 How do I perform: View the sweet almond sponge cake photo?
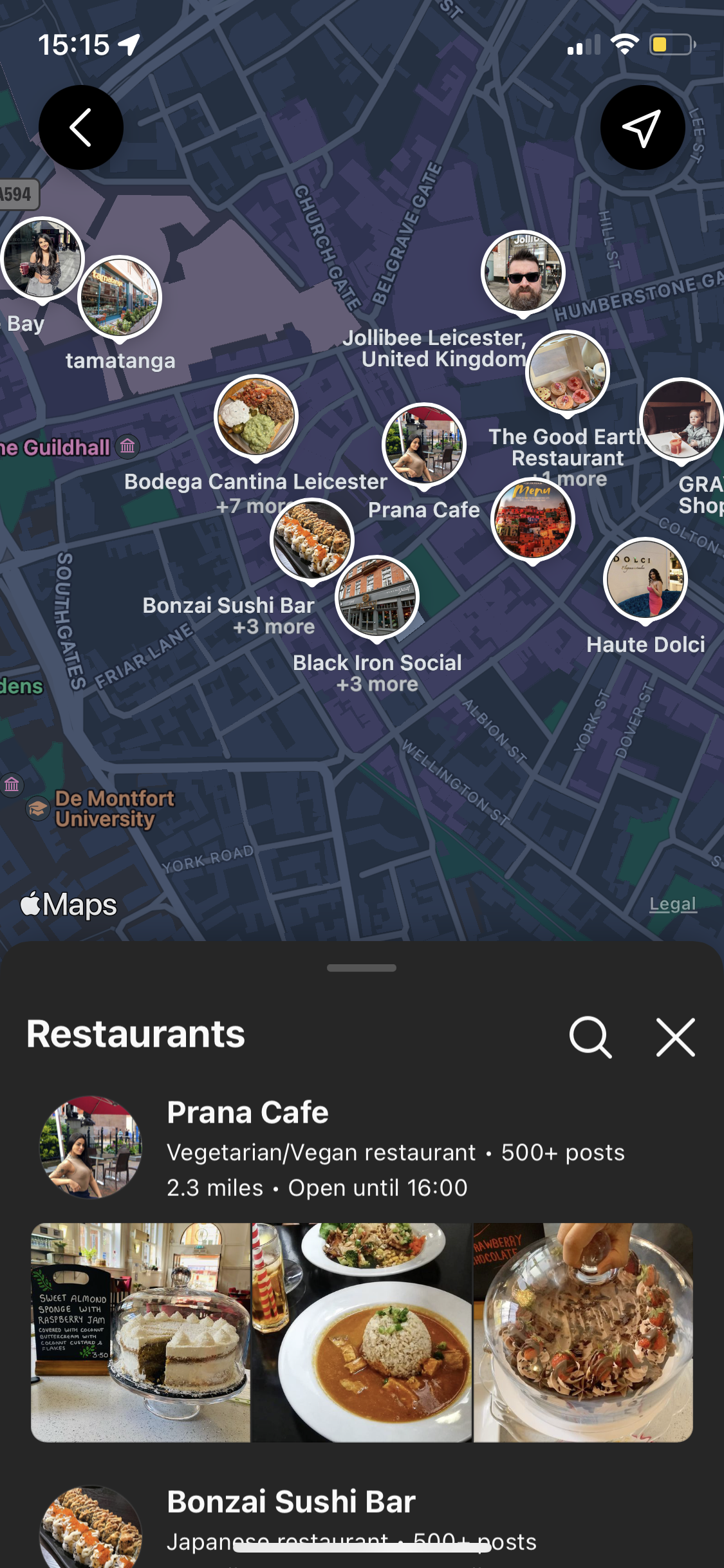140,1332
